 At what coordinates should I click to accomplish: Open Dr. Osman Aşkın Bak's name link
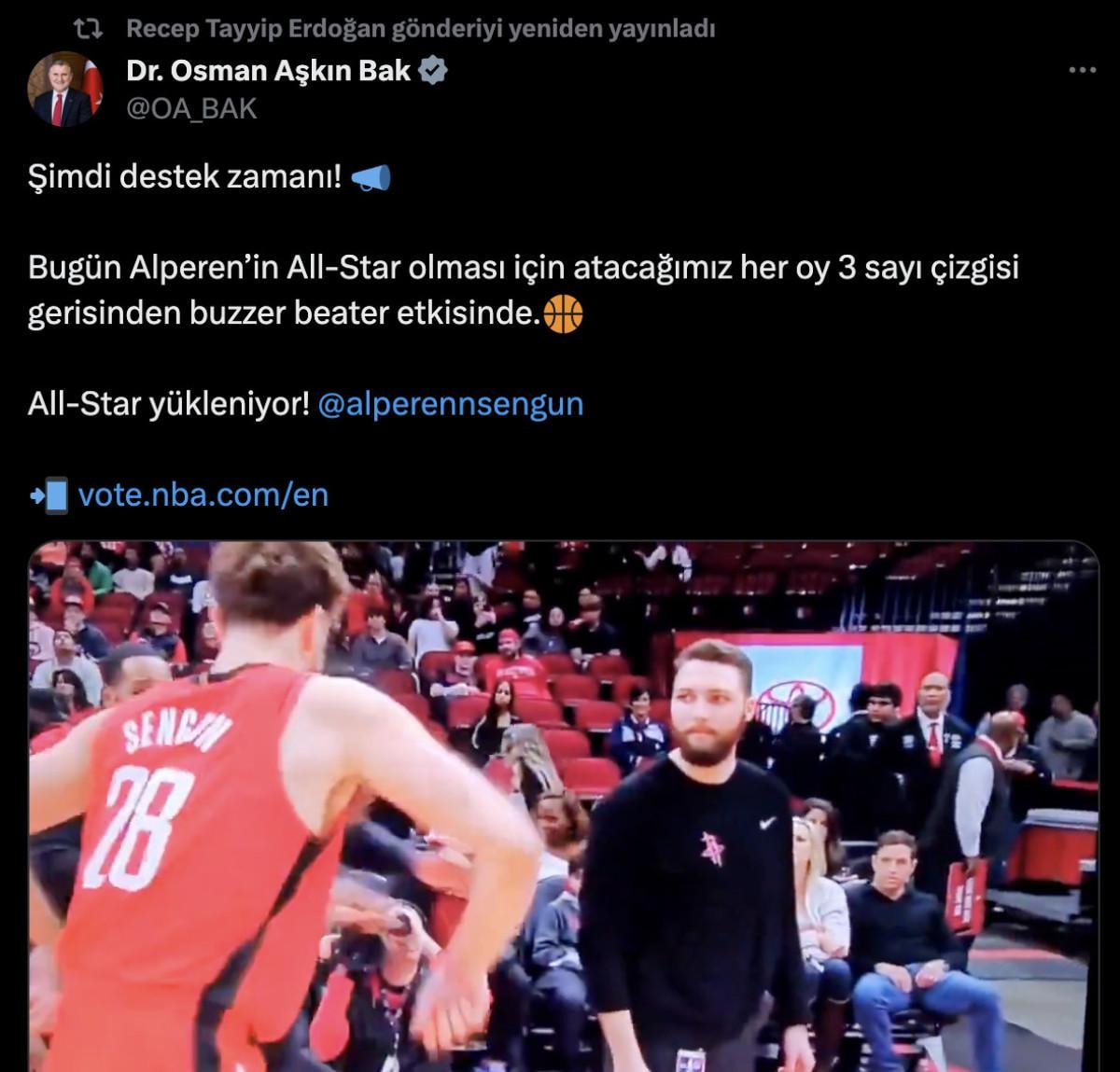coord(268,71)
